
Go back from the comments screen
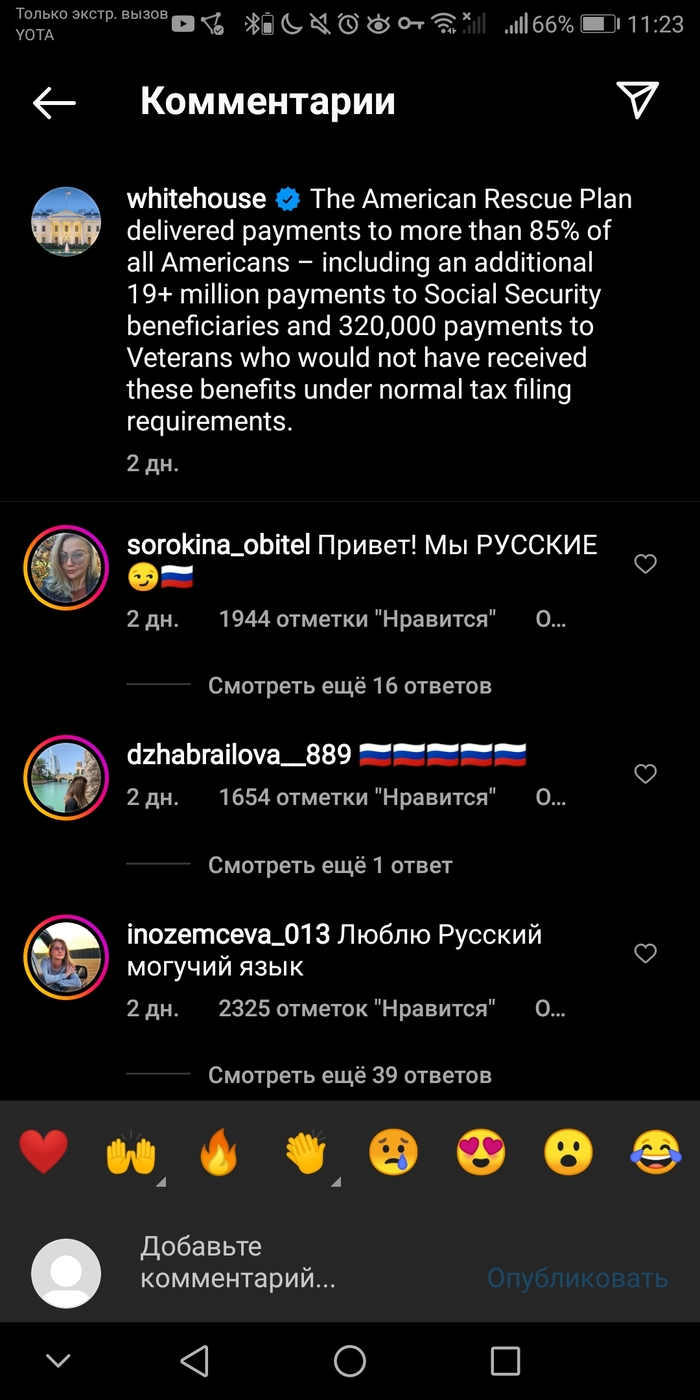54,102
